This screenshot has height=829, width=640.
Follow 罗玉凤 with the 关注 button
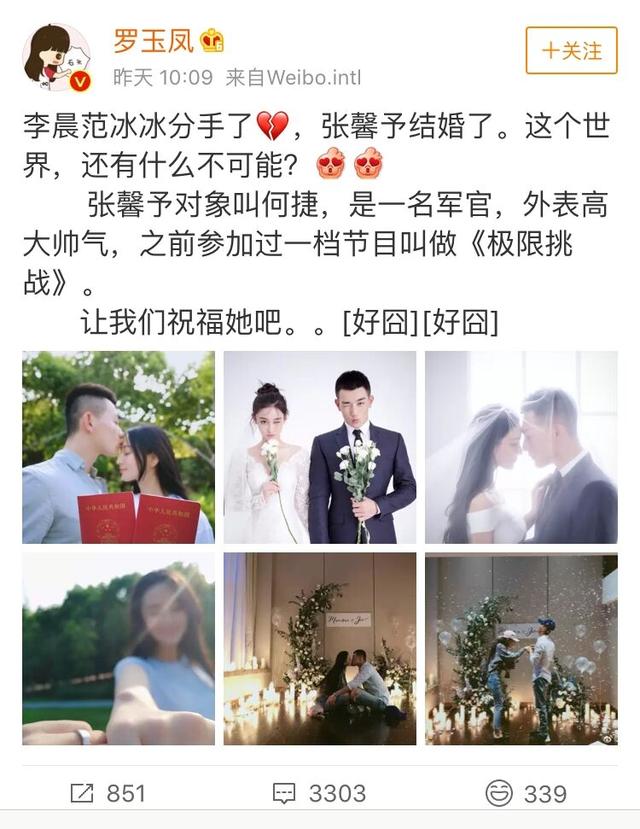571,48
